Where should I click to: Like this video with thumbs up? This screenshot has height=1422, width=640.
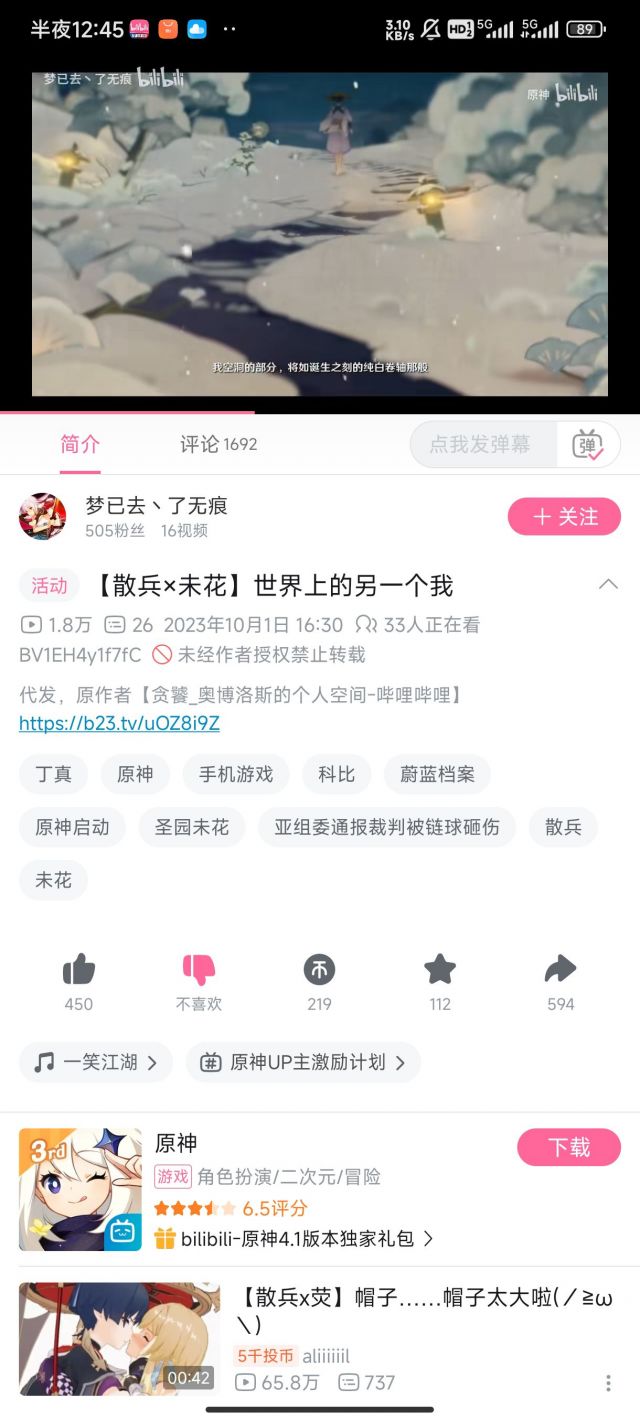[78, 970]
